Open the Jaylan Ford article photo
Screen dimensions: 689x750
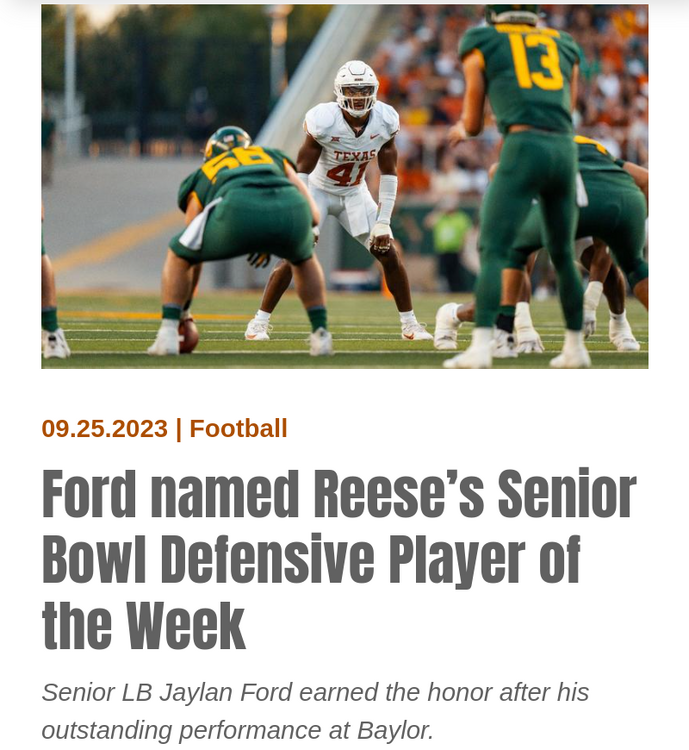[x=344, y=186]
